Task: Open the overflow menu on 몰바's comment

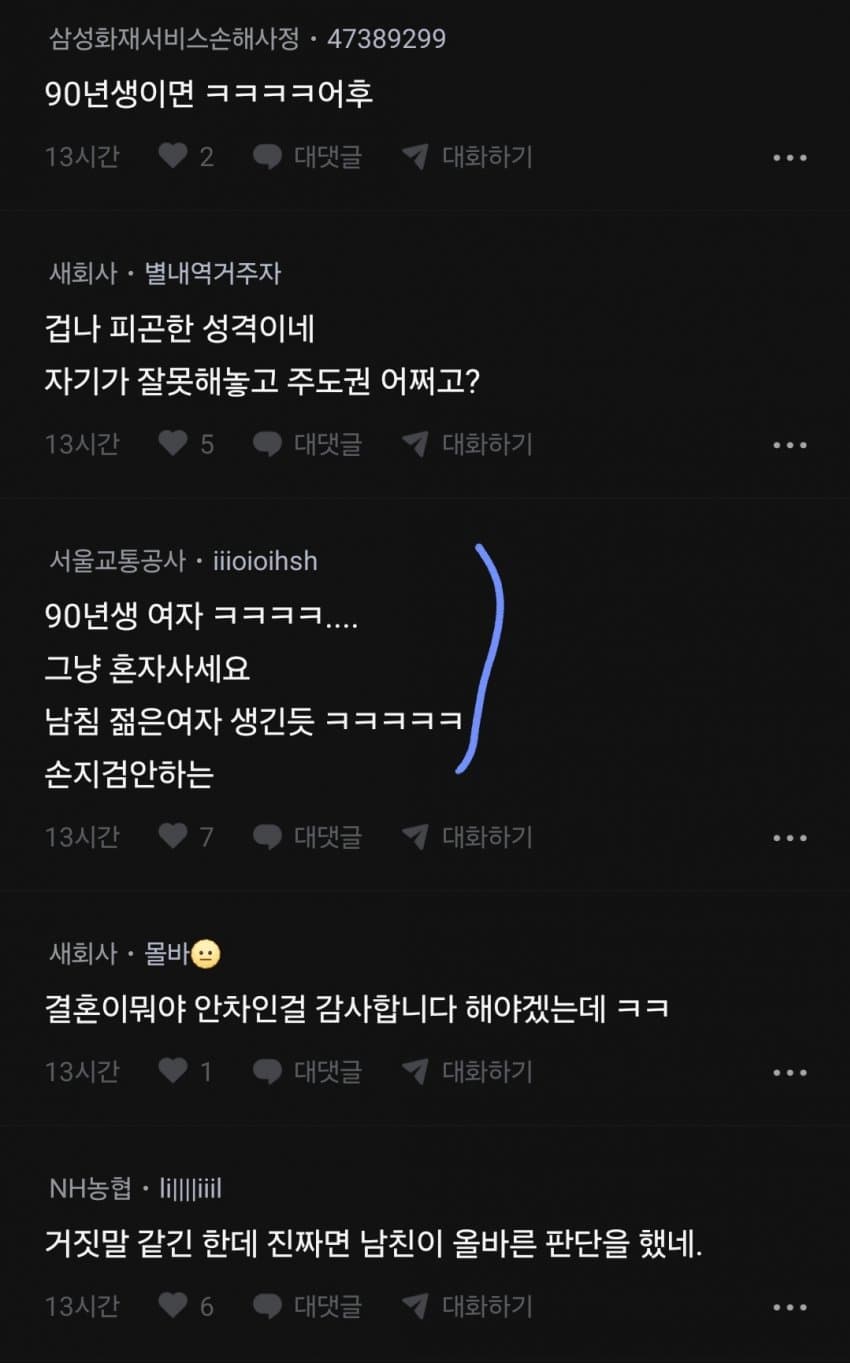Action: click(790, 1073)
